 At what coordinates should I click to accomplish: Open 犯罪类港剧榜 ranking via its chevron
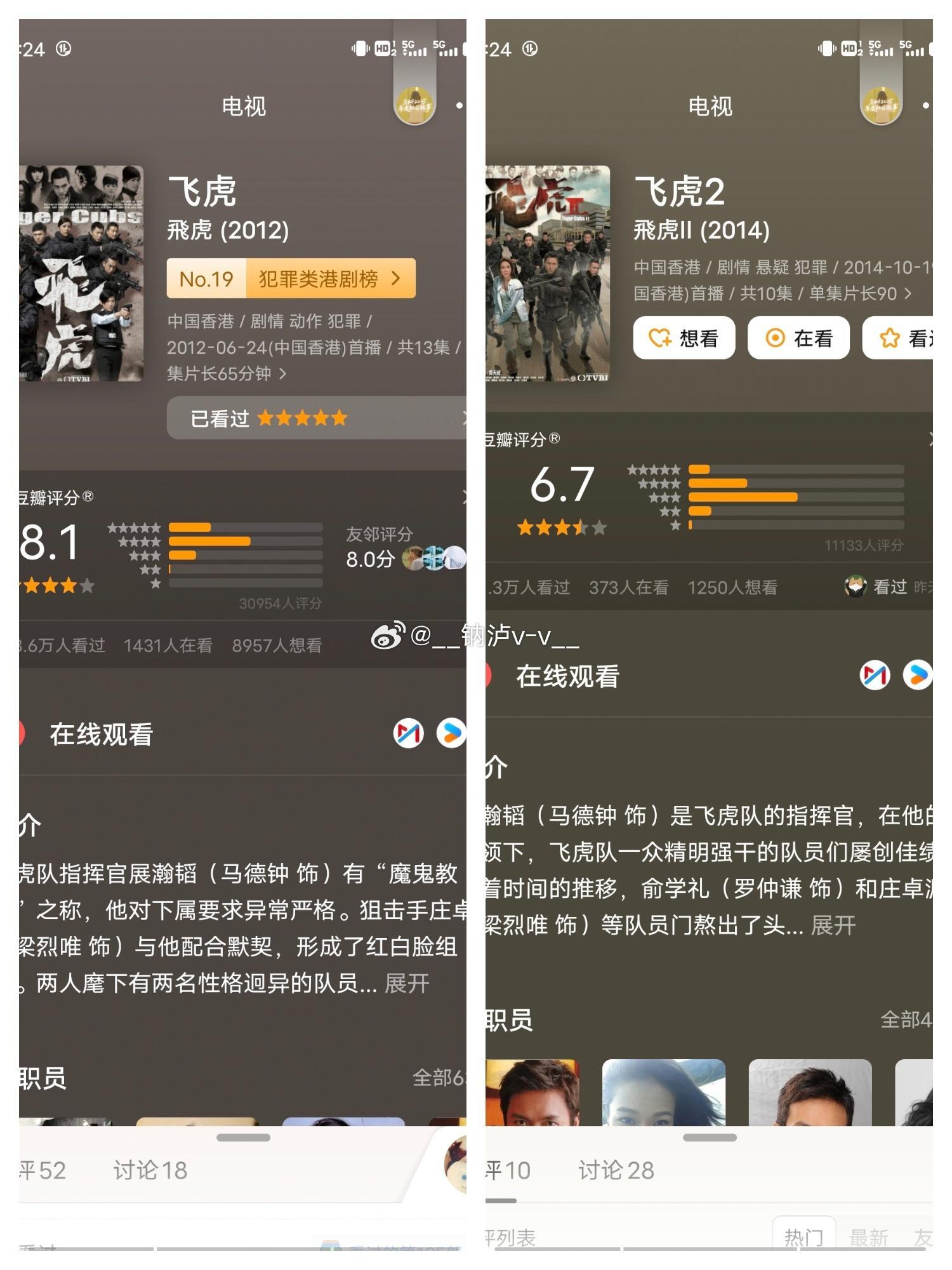click(395, 278)
